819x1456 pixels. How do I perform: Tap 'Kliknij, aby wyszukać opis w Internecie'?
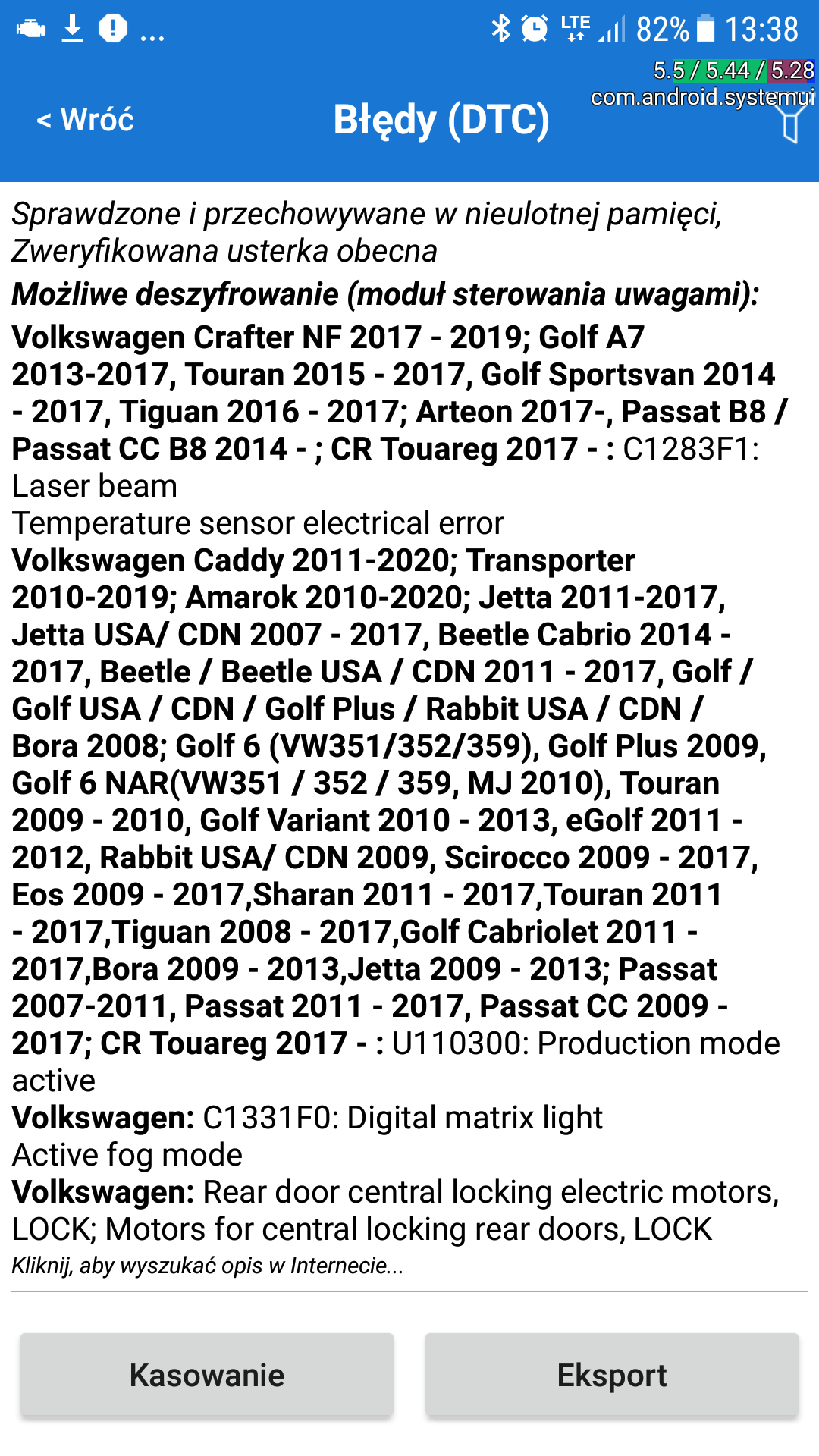tap(207, 1266)
